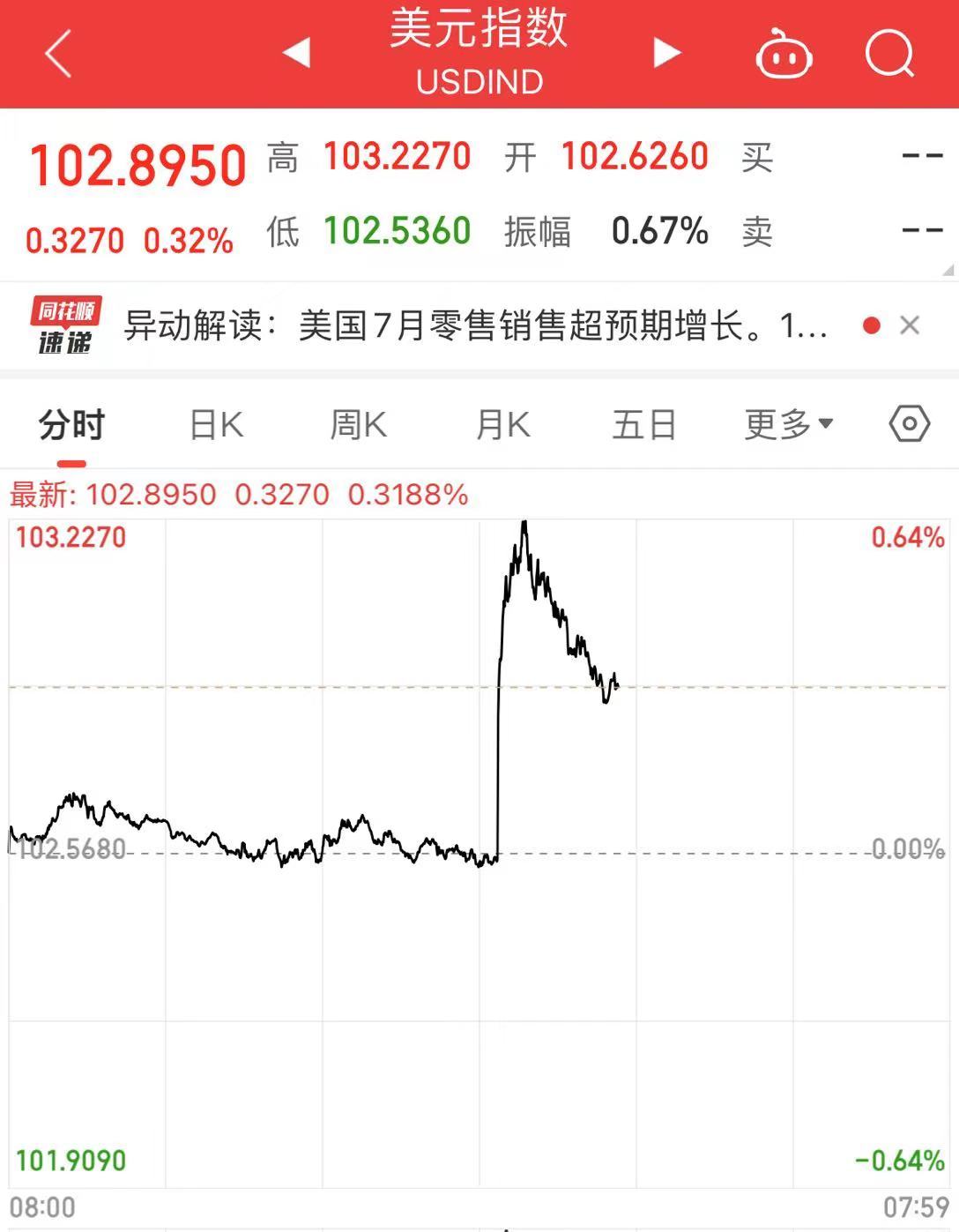Go back using the top-left arrow
Viewport: 959px width, 1232px height.
tap(58, 55)
